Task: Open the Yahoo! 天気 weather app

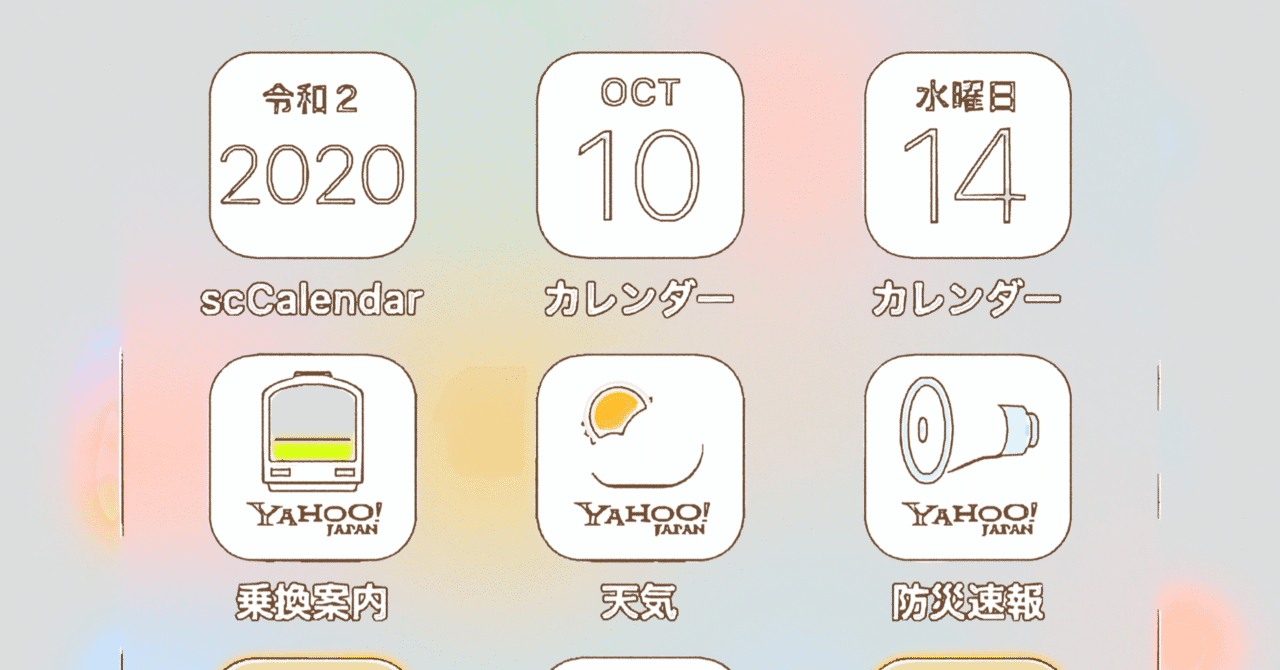Action: pyautogui.click(x=640, y=457)
